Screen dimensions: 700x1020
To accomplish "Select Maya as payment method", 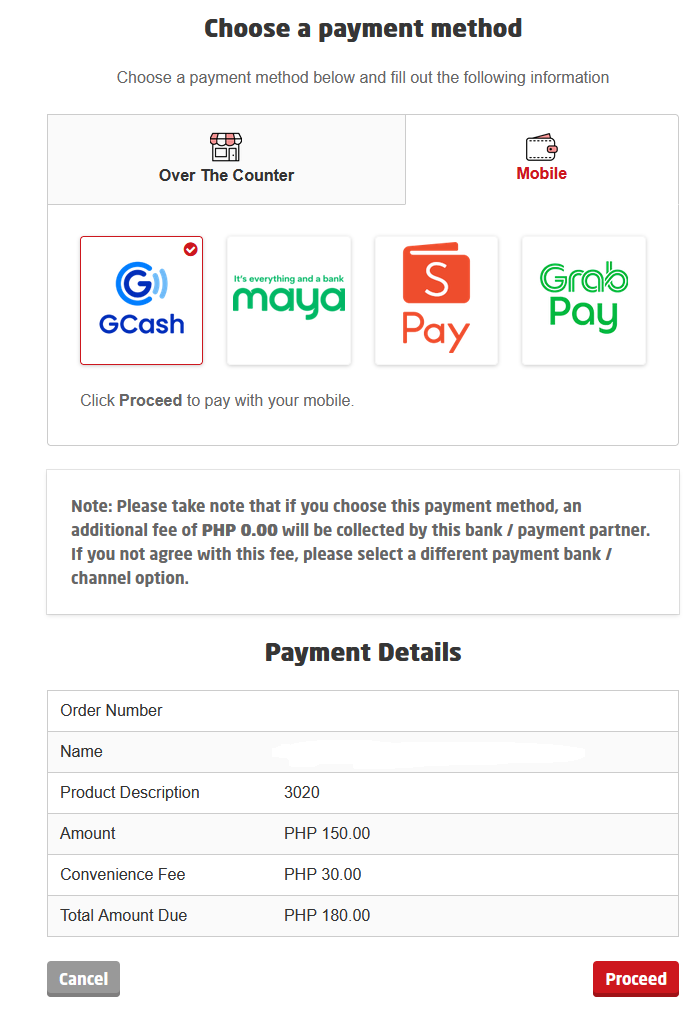I will tap(289, 301).
